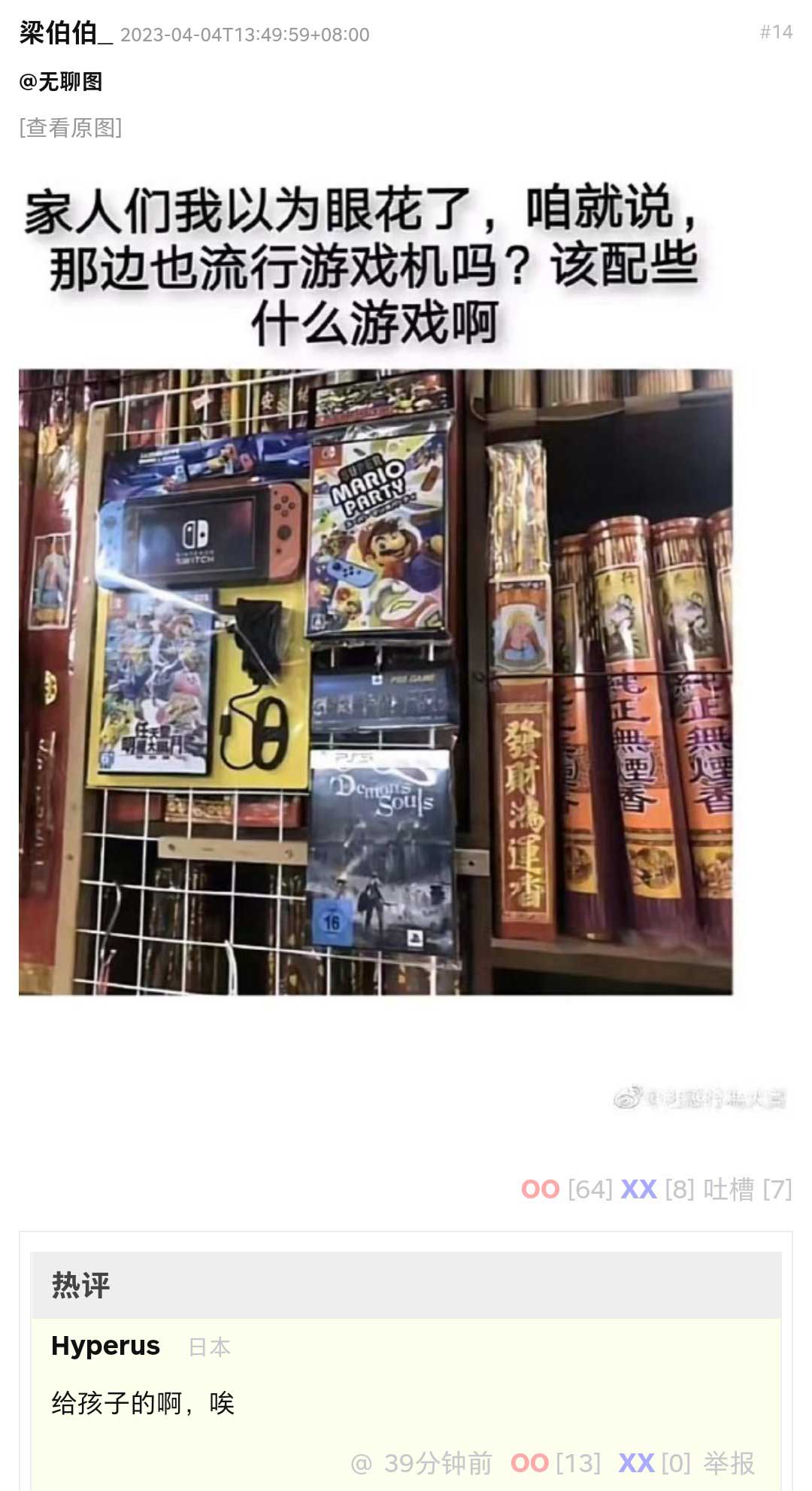Open the 查看原图 link

71,128
